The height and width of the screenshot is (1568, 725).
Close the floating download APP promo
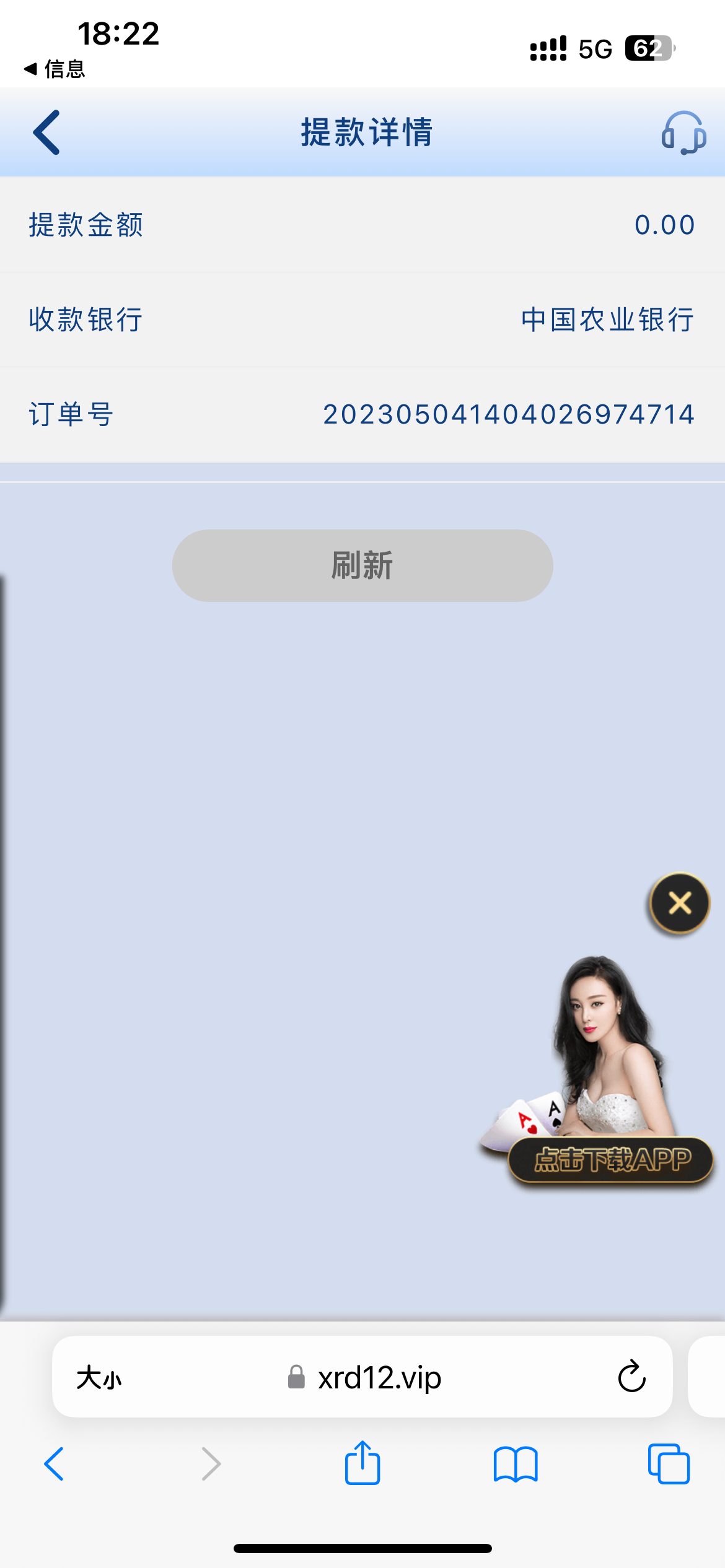pos(680,903)
